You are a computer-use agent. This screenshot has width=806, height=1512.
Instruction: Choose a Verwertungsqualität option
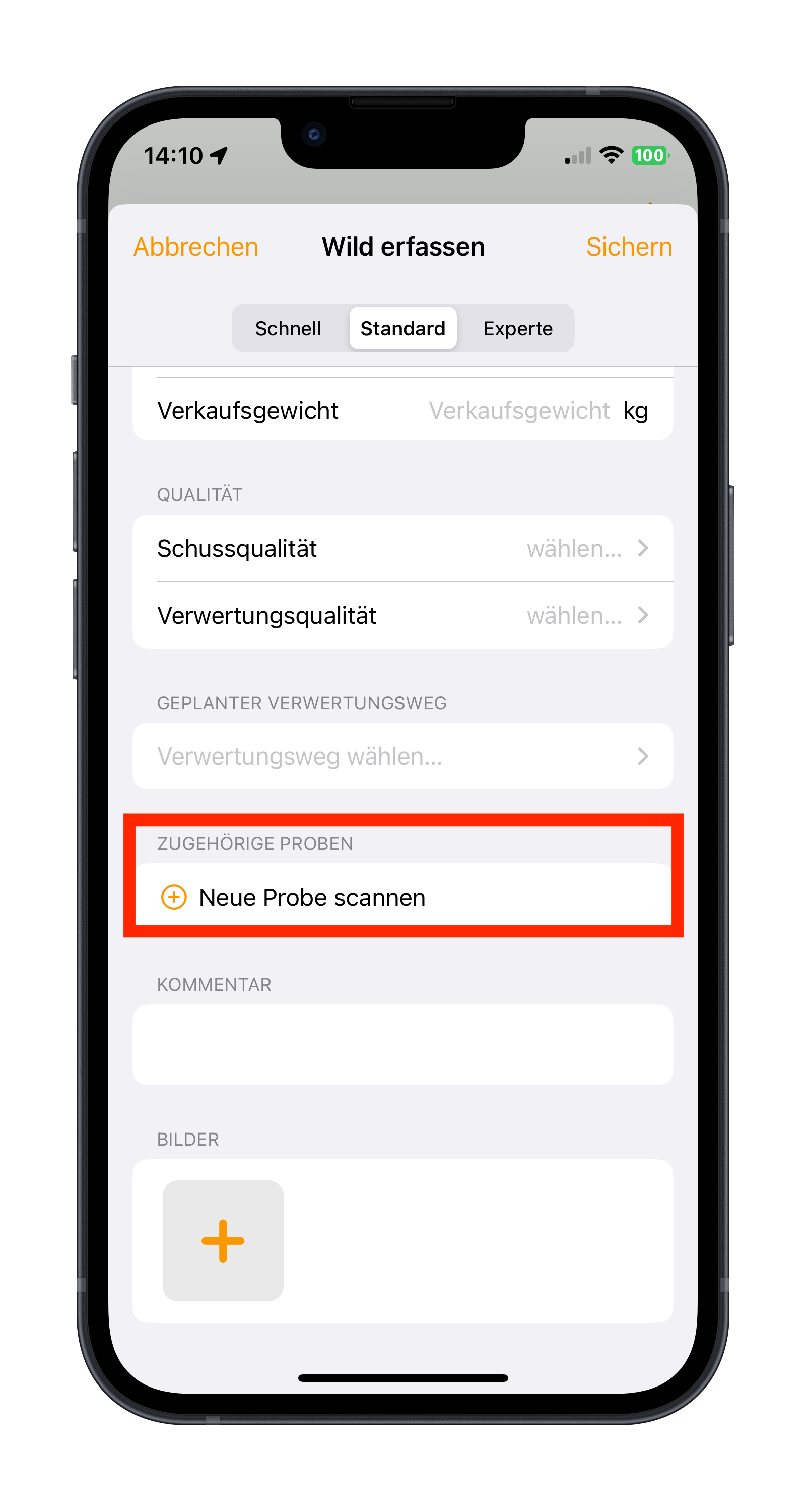click(402, 615)
